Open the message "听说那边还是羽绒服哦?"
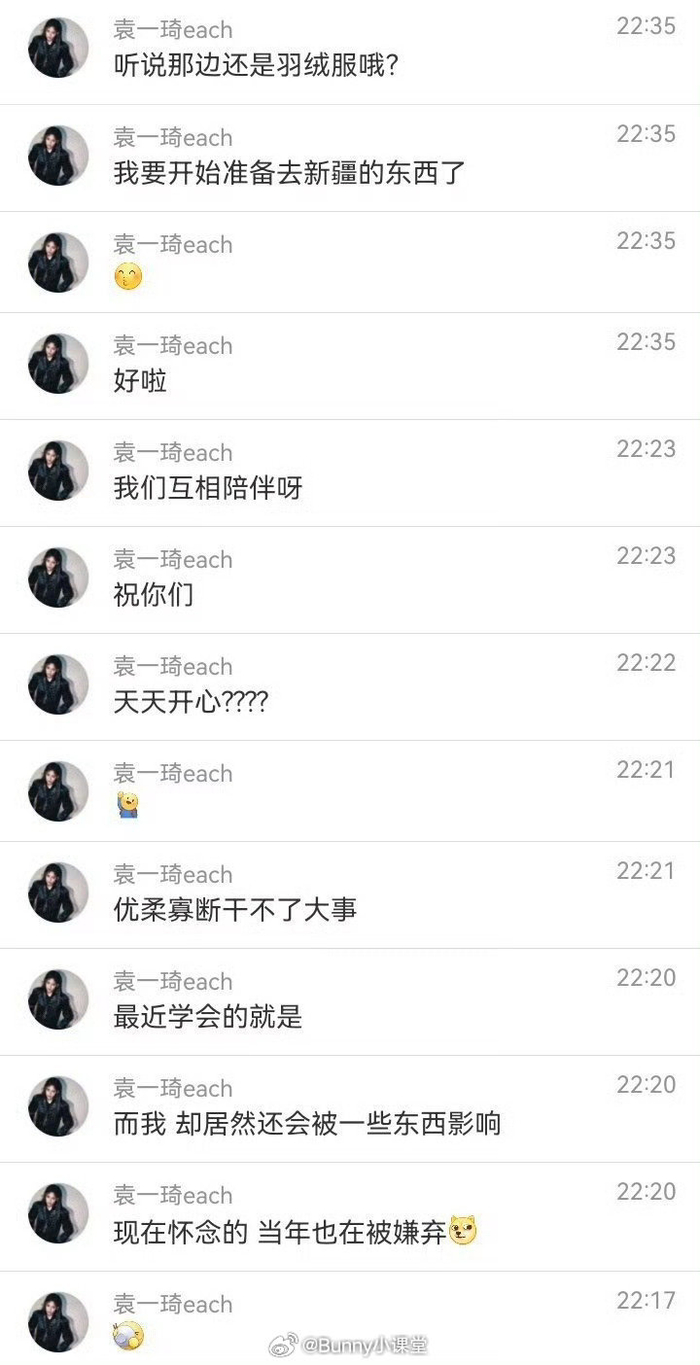Screen dimensions: 700x1365 click(257, 66)
